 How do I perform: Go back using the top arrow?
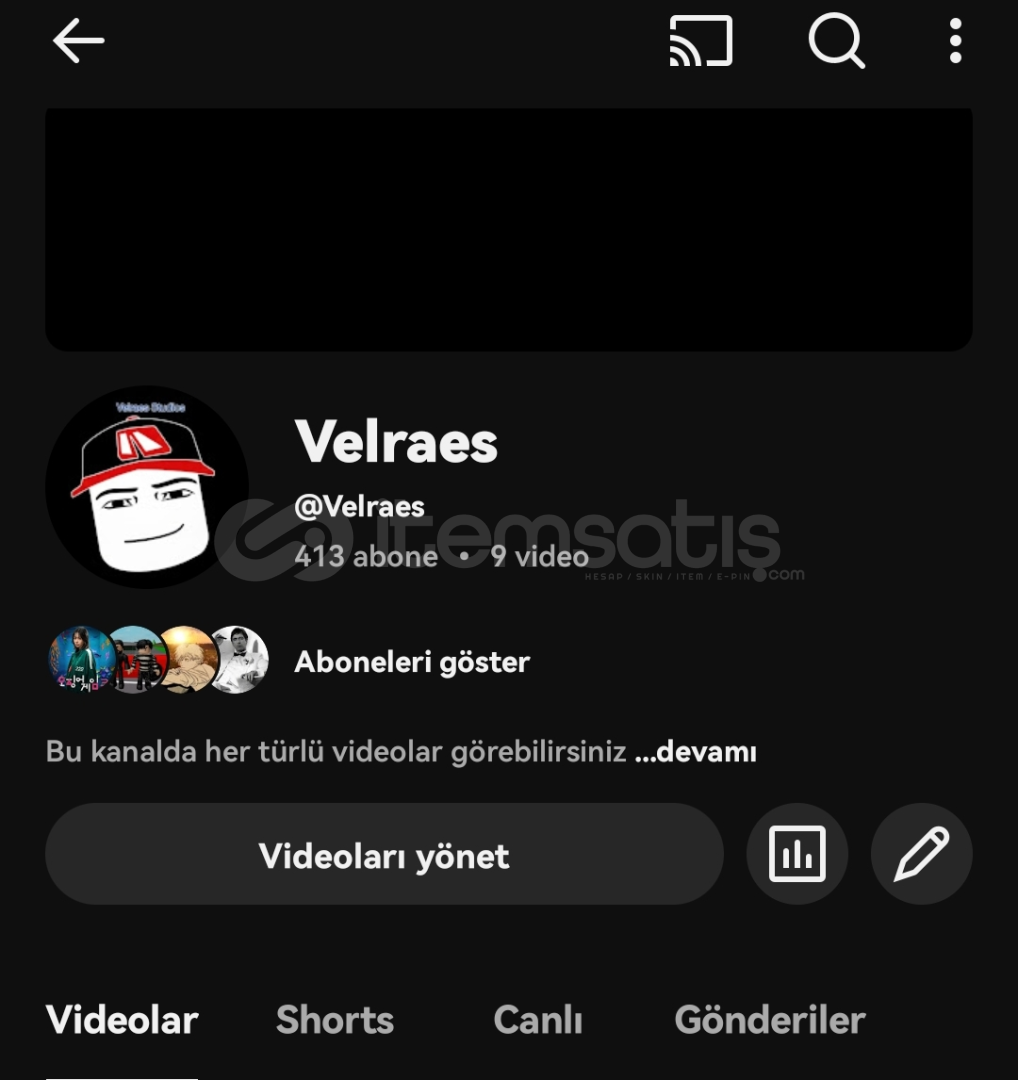(78, 41)
